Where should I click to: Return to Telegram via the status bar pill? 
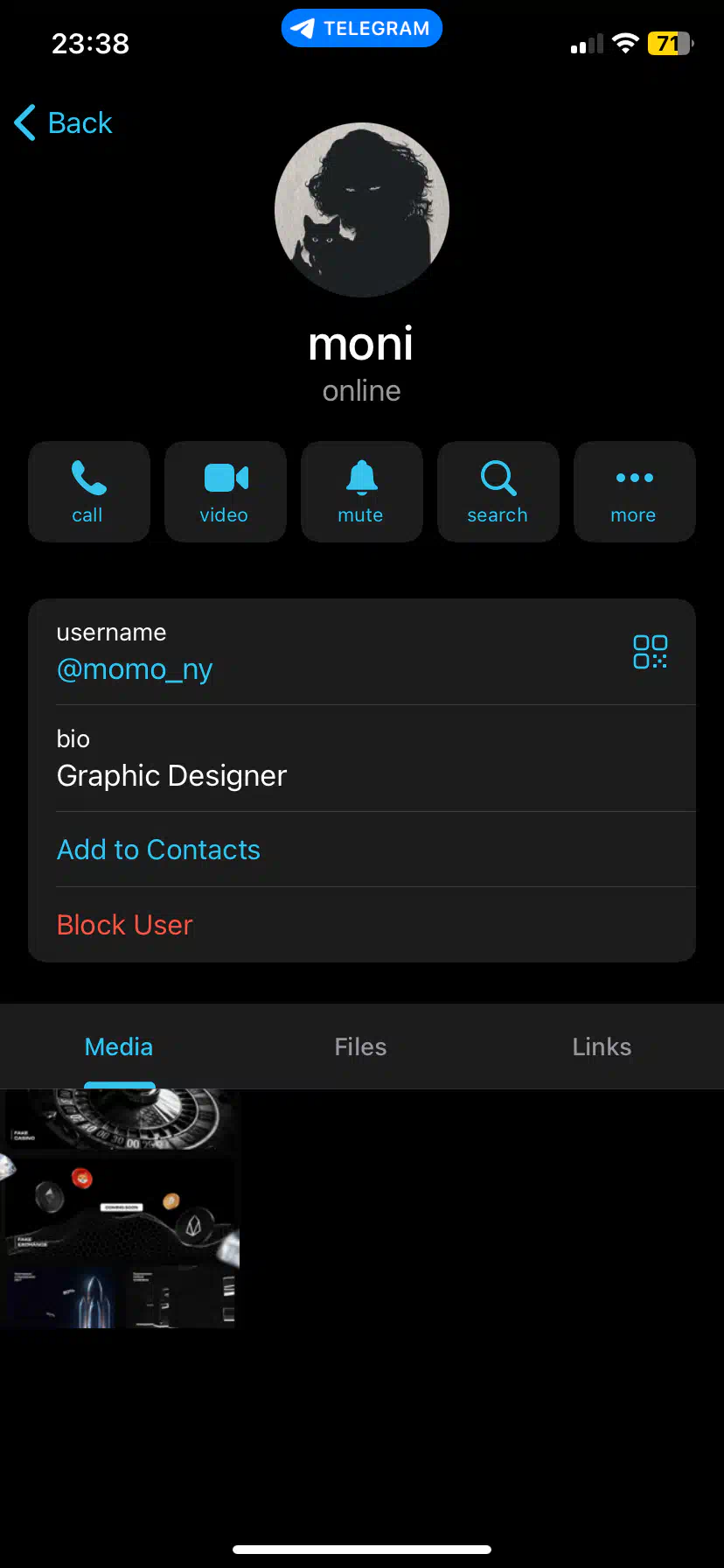(362, 28)
